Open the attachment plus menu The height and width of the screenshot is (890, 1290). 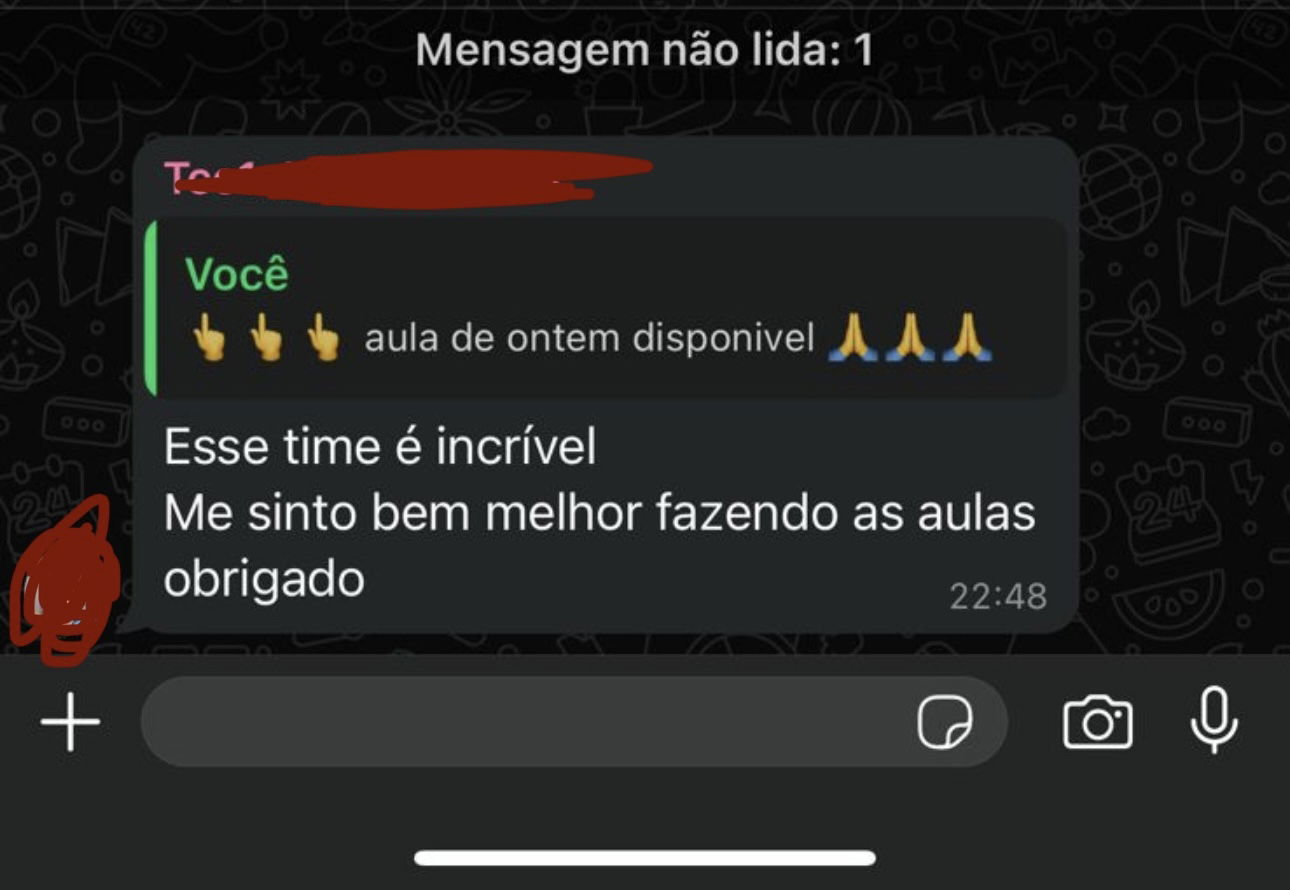[70, 721]
